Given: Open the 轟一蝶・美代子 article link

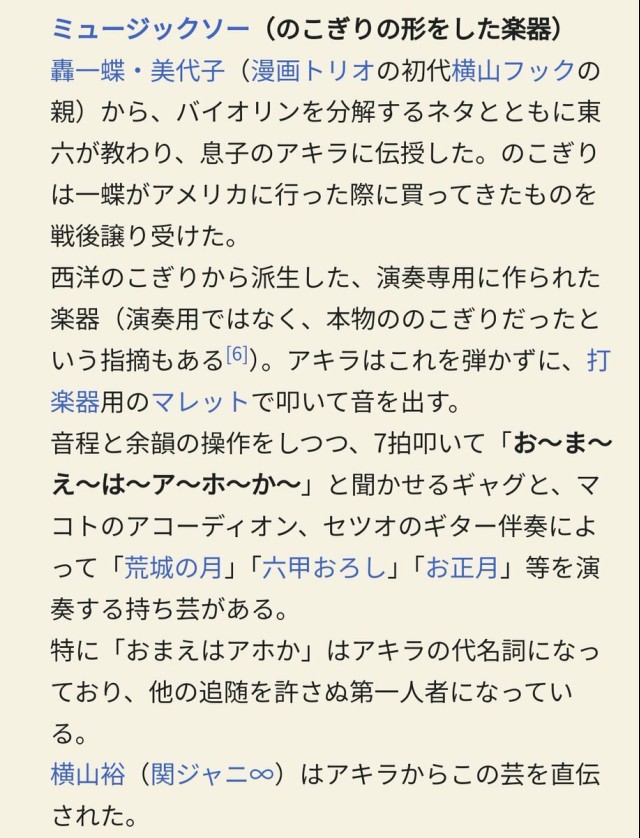Looking at the screenshot, I should coord(138,71).
